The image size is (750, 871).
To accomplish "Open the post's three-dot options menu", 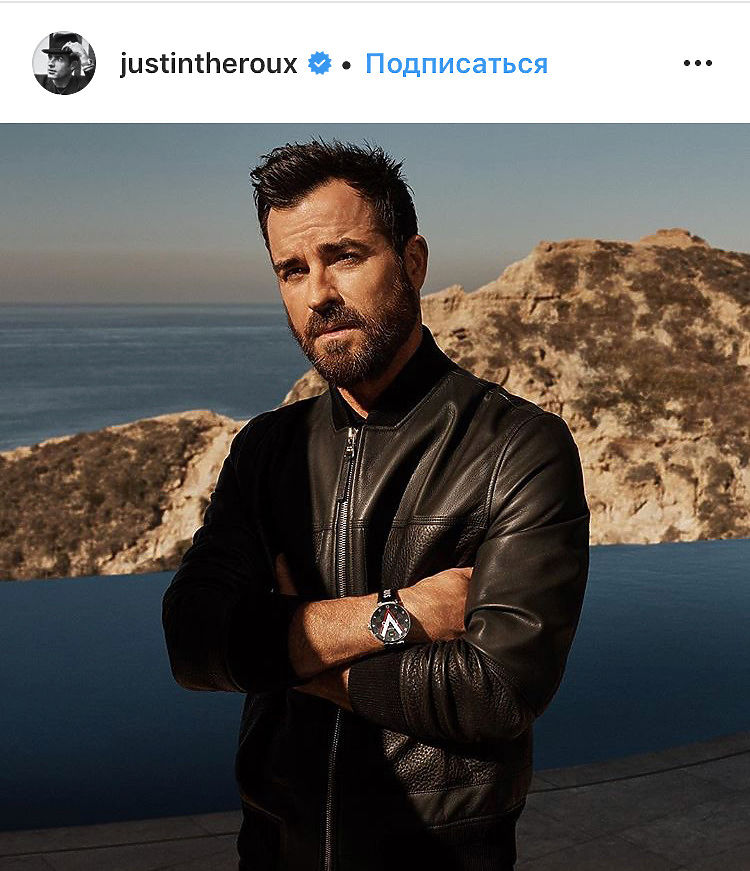I will point(697,63).
